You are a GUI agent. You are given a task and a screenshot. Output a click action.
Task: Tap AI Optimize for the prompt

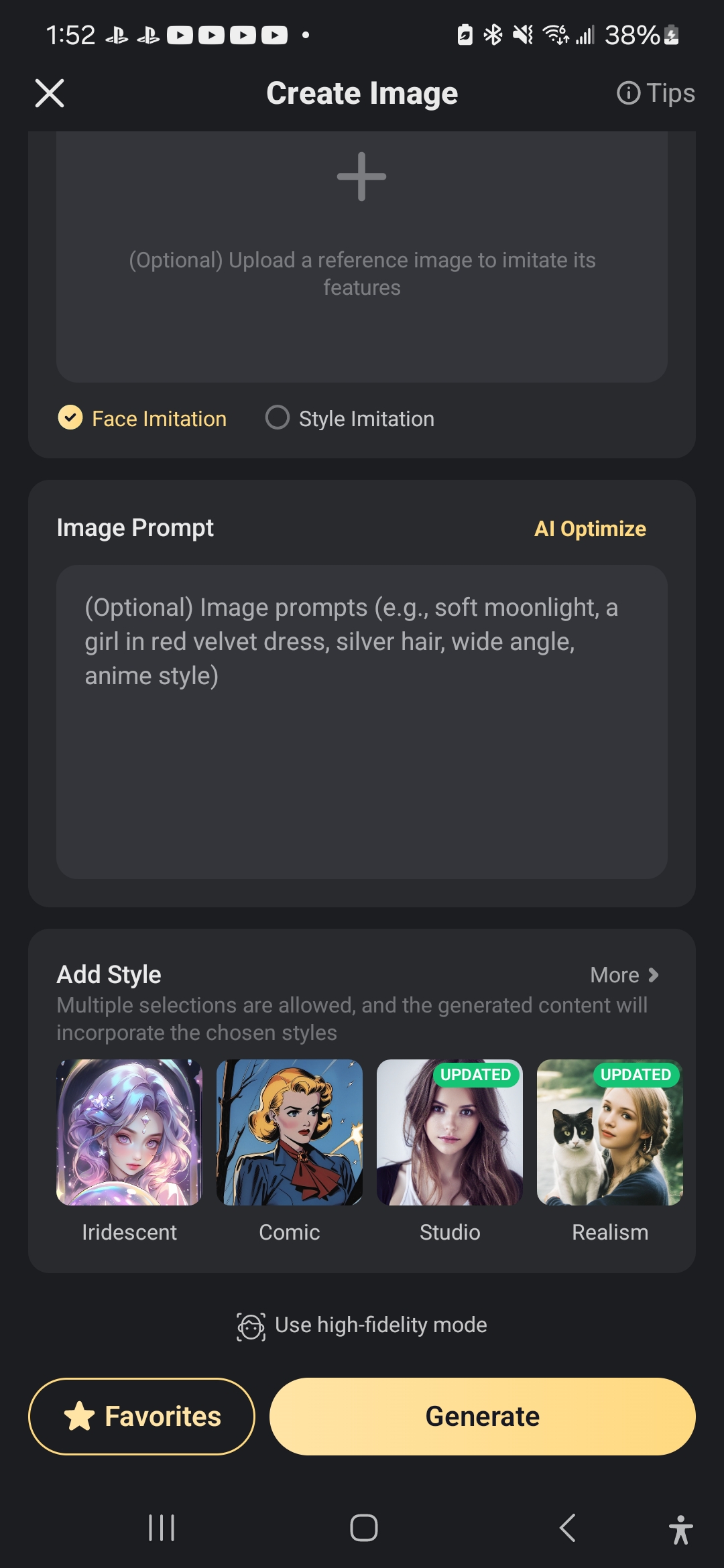click(589, 529)
